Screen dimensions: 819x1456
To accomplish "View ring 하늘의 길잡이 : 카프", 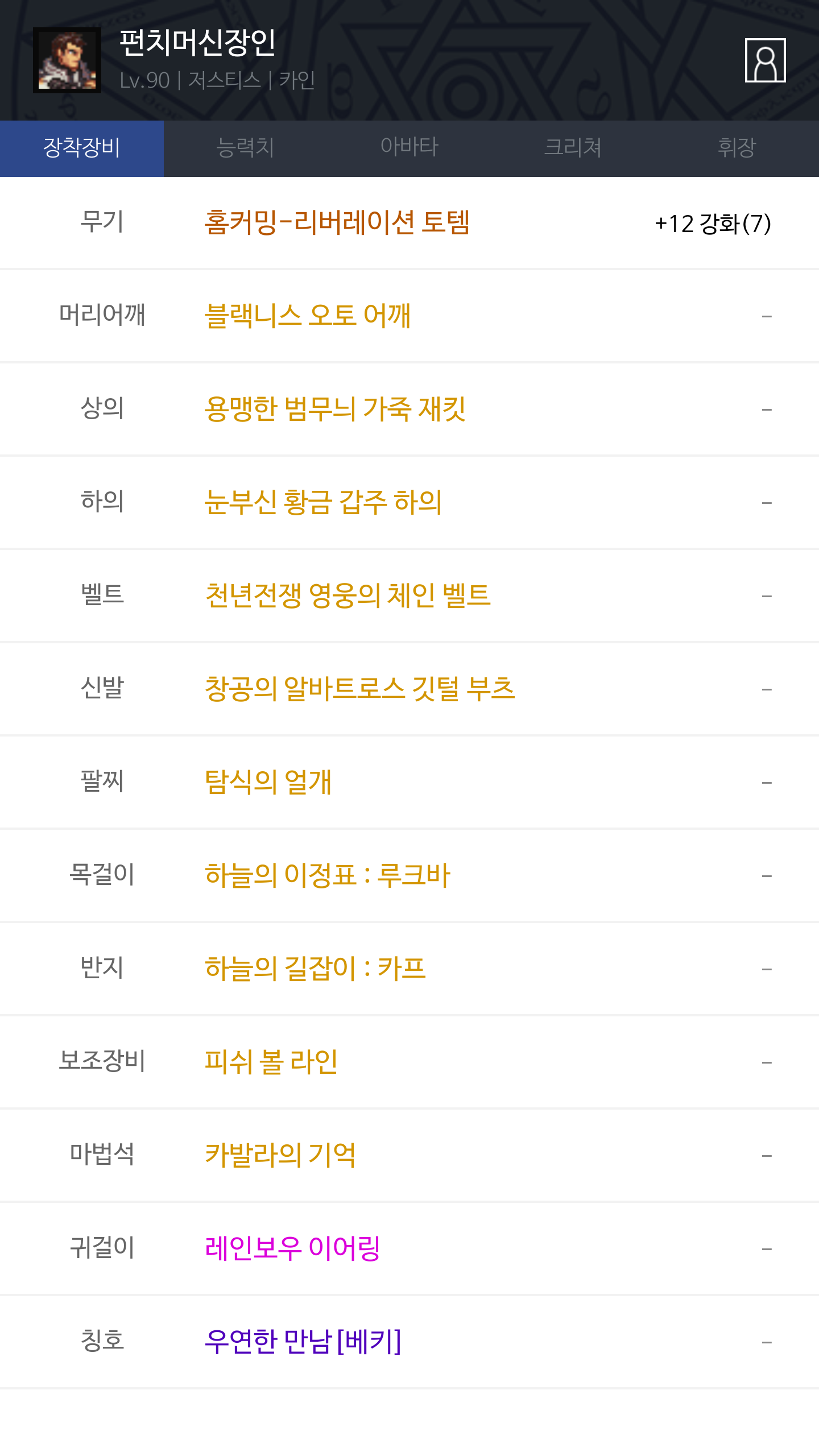I will (409, 969).
